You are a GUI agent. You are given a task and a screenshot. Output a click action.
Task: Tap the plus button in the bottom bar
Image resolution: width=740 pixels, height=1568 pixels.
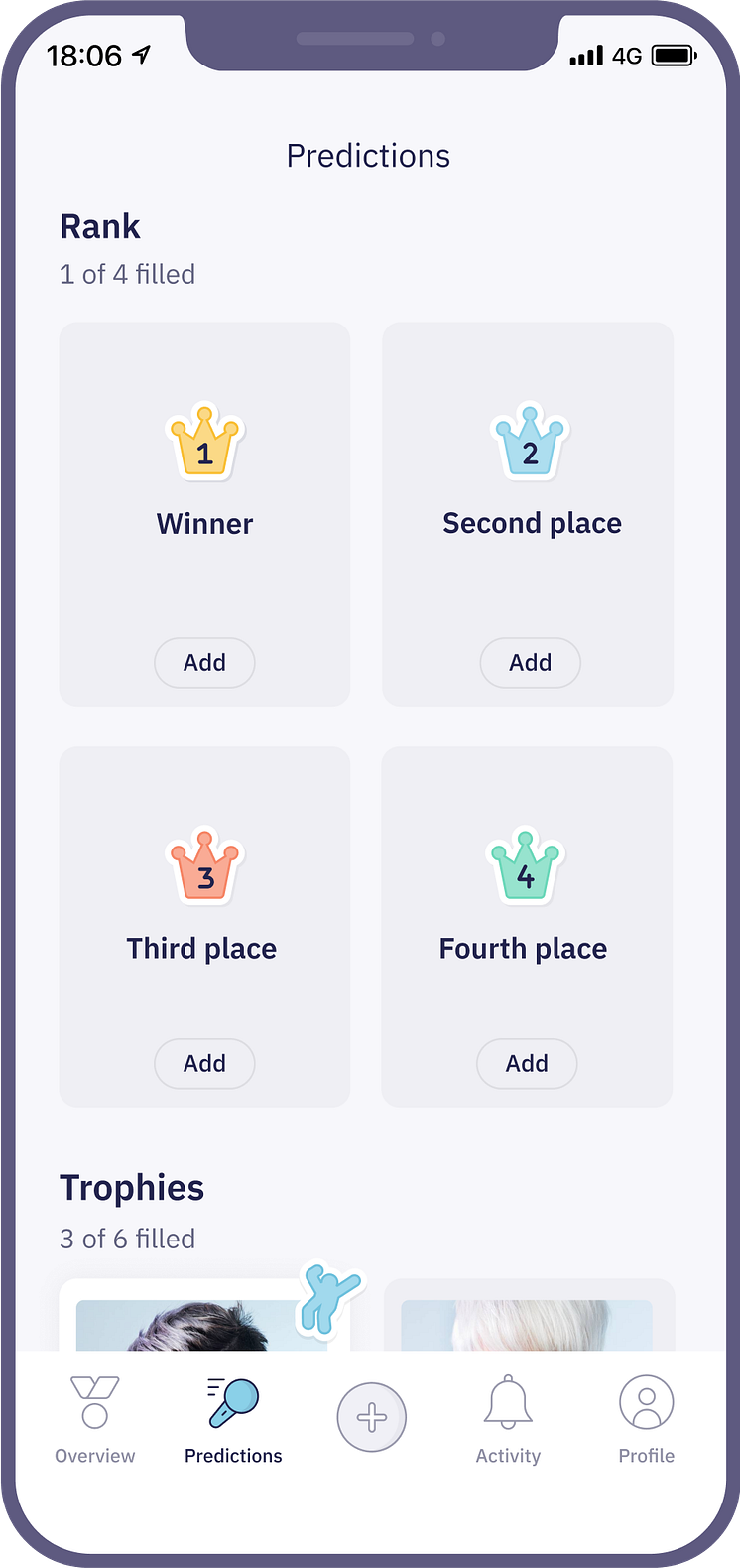371,1417
